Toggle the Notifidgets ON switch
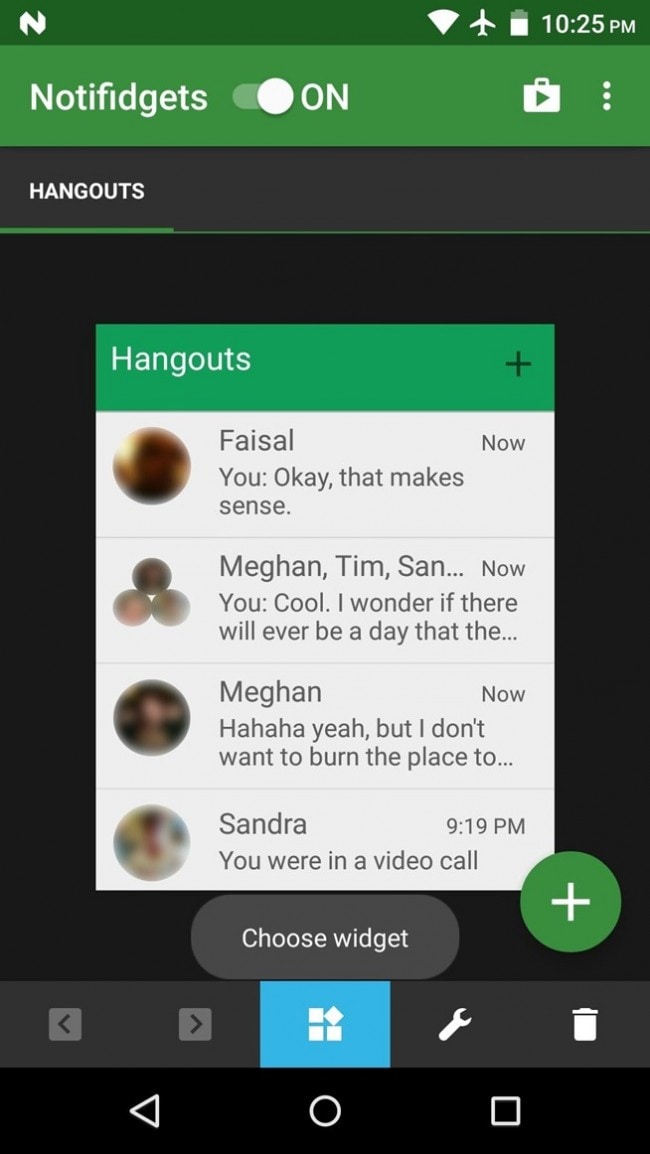The width and height of the screenshot is (650, 1154). pyautogui.click(x=264, y=97)
